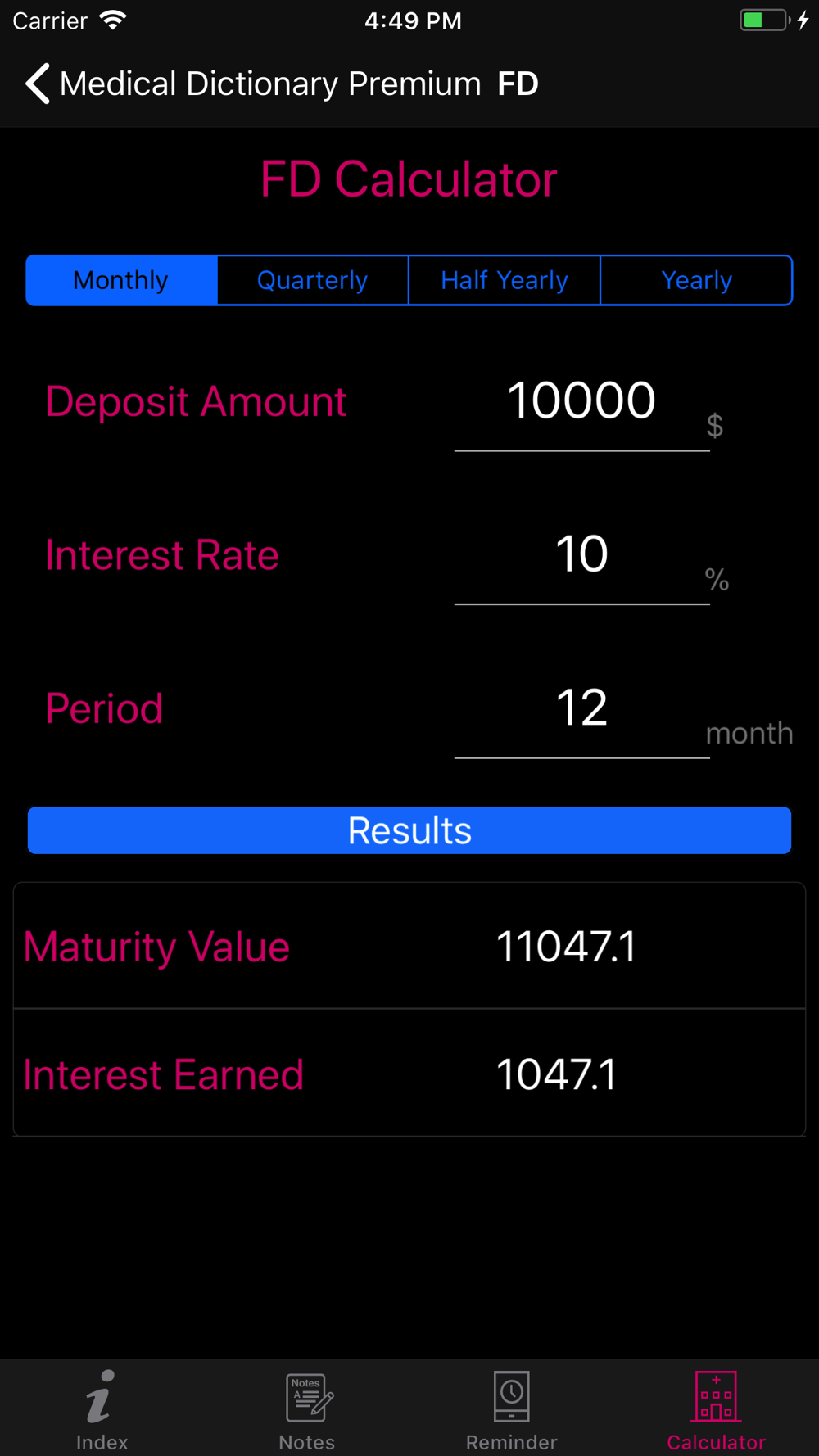Go back to Medical Dictionary Premium
The width and height of the screenshot is (819, 1456).
pos(252,84)
